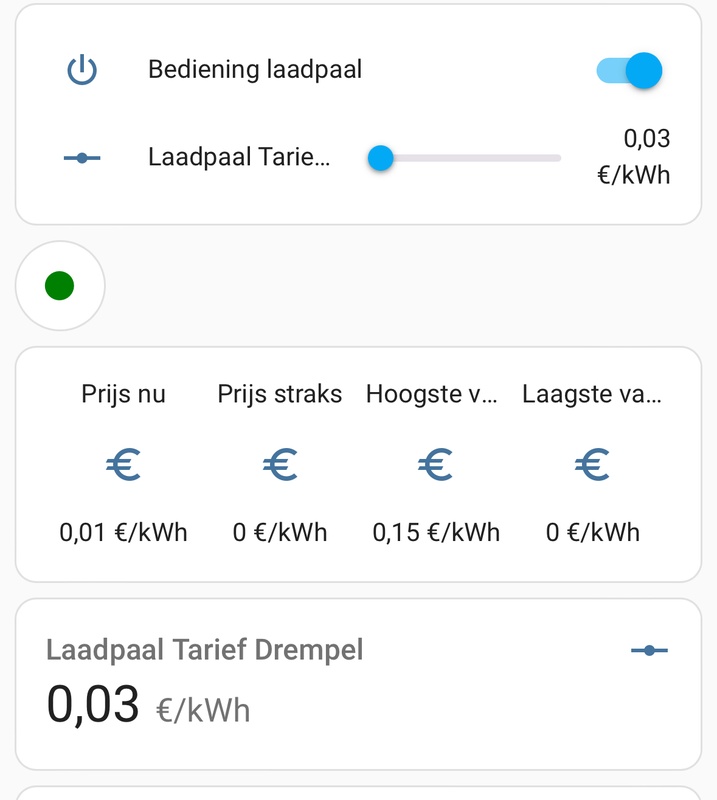Turn off the Bediening laadpaal switch
This screenshot has width=717, height=800.
click(x=629, y=70)
